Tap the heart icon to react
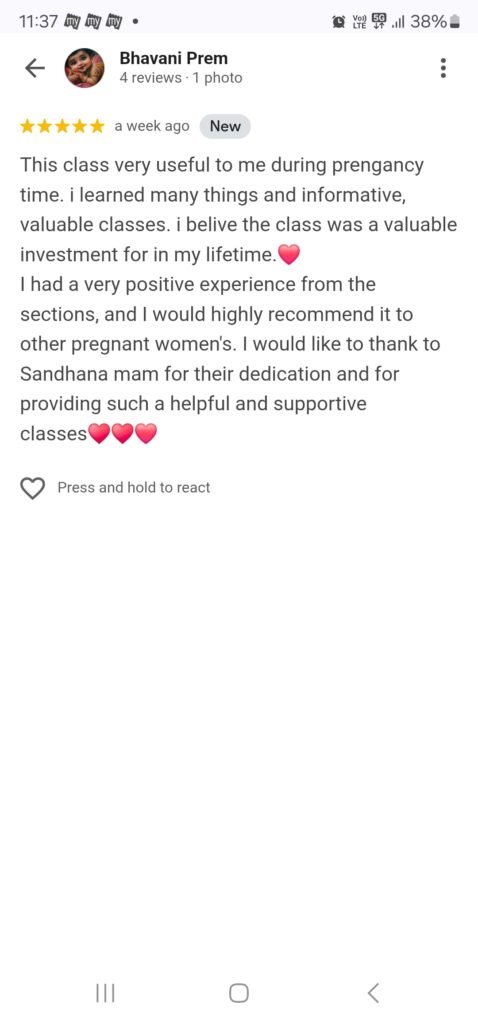Viewport: 478px width, 1024px height. click(x=33, y=488)
